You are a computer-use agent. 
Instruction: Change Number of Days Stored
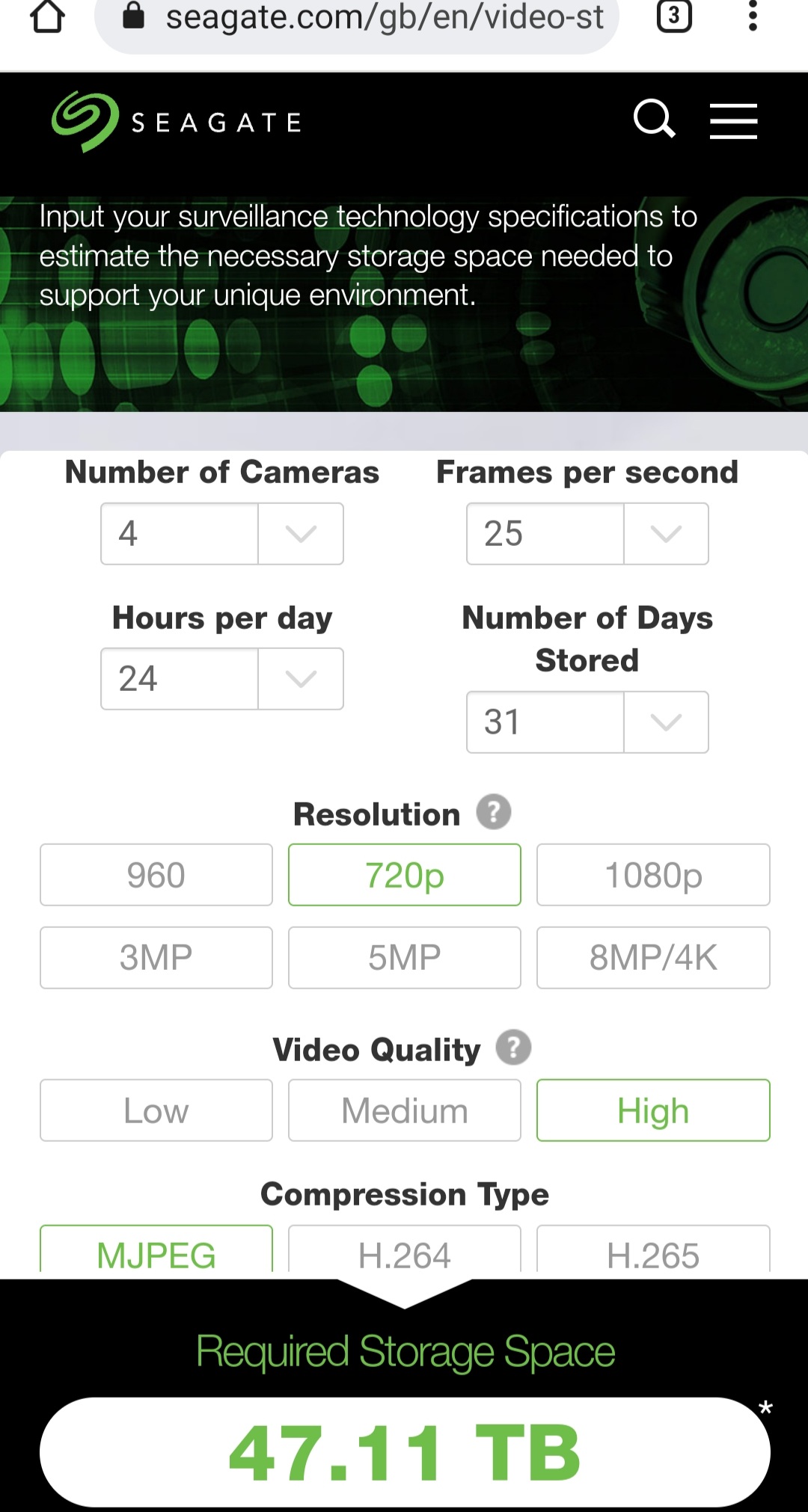click(665, 722)
